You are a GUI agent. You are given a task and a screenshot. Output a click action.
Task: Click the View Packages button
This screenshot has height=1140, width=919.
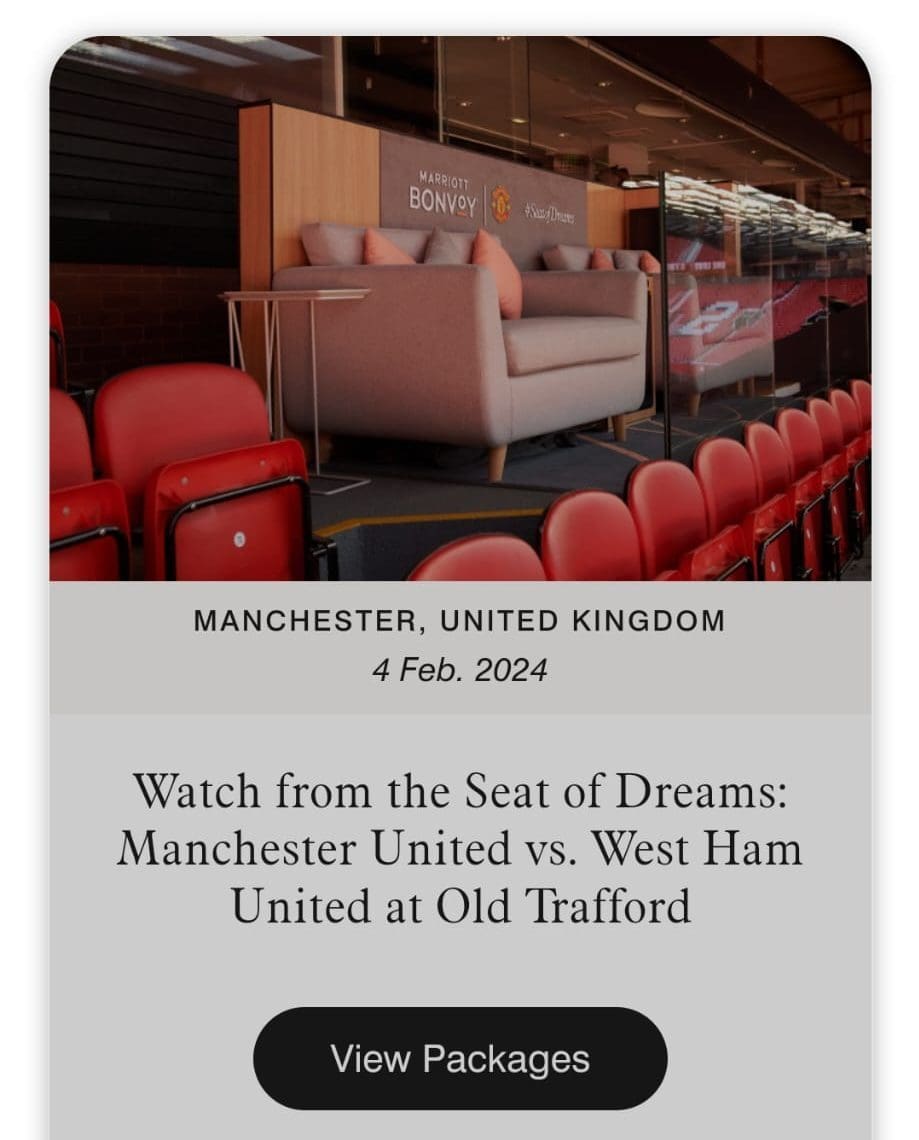pos(459,1059)
